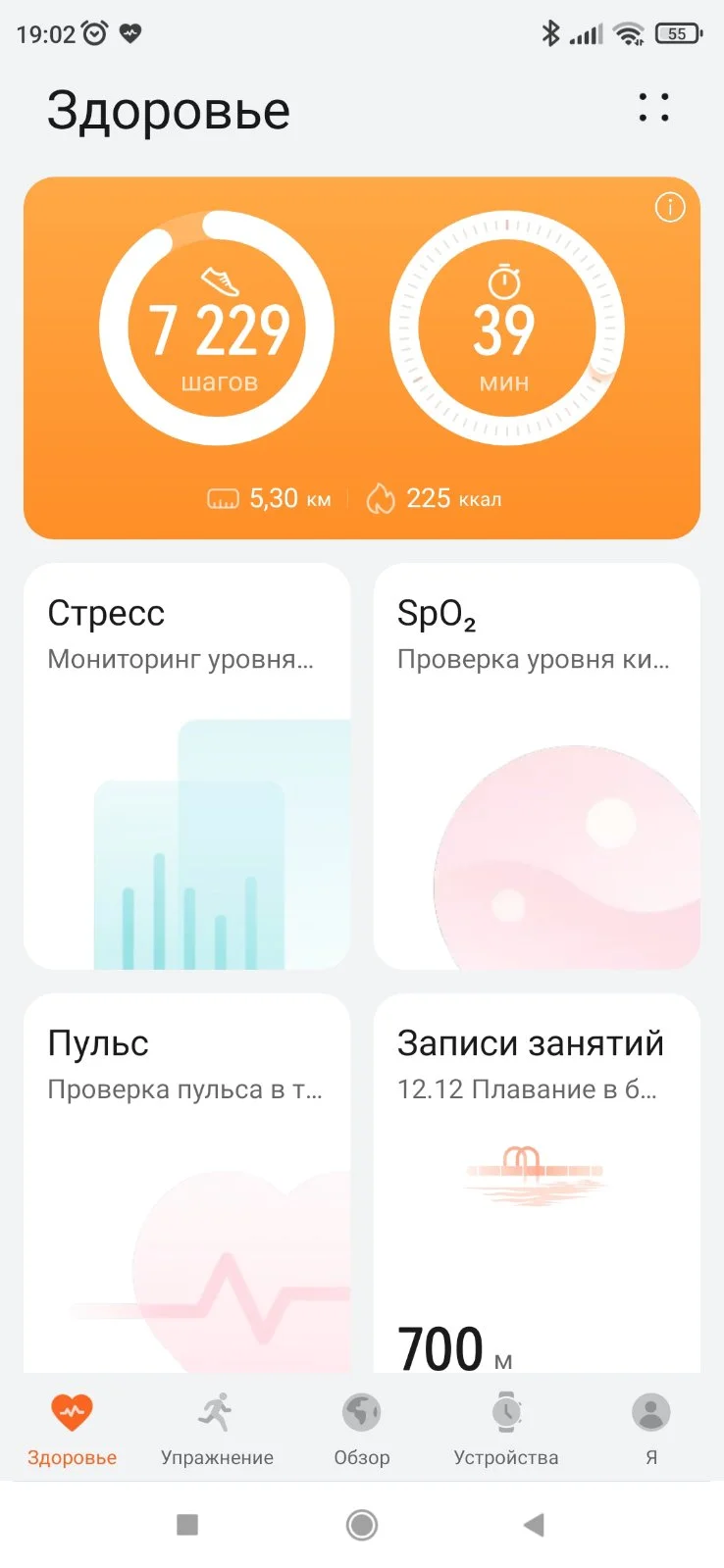Go to the phone's home screen

[x=362, y=1524]
